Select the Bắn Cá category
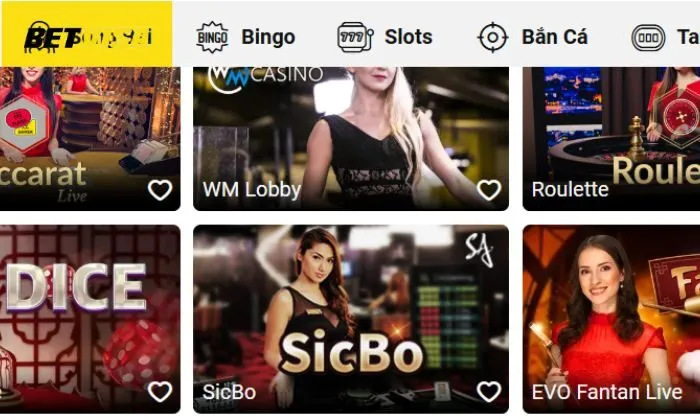Image resolution: width=700 pixels, height=420 pixels. click(x=533, y=38)
